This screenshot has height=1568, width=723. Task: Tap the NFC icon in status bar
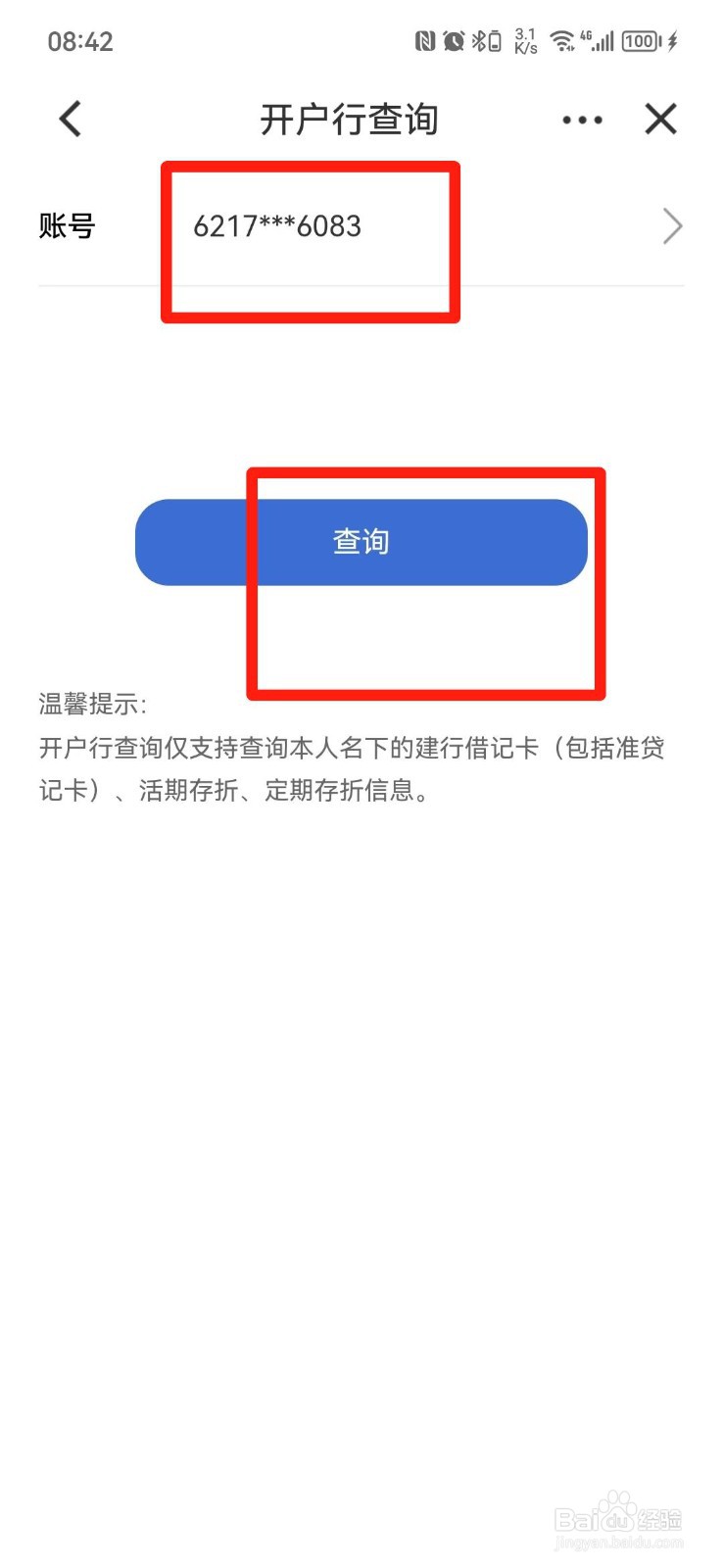[x=425, y=40]
